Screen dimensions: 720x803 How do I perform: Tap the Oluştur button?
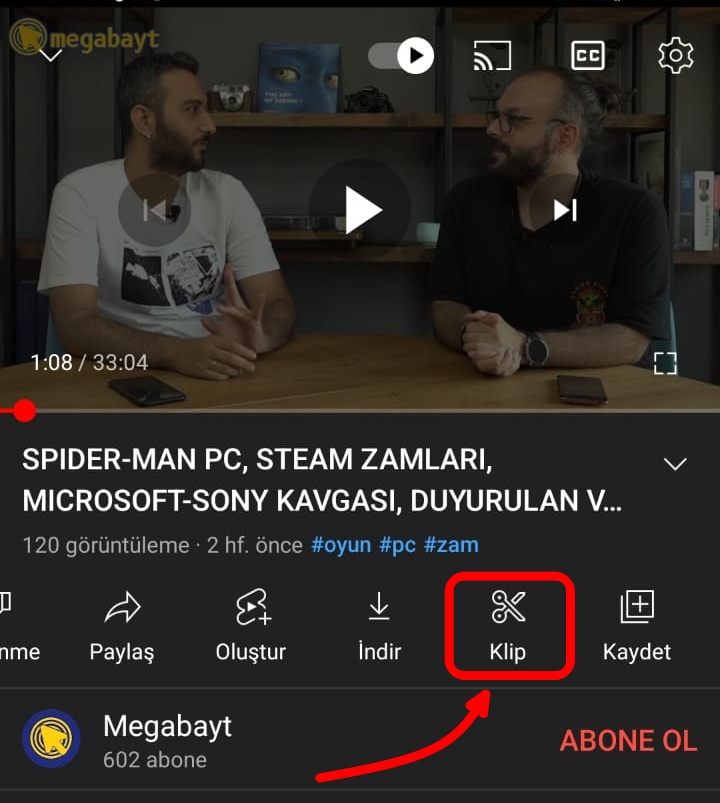(x=251, y=626)
